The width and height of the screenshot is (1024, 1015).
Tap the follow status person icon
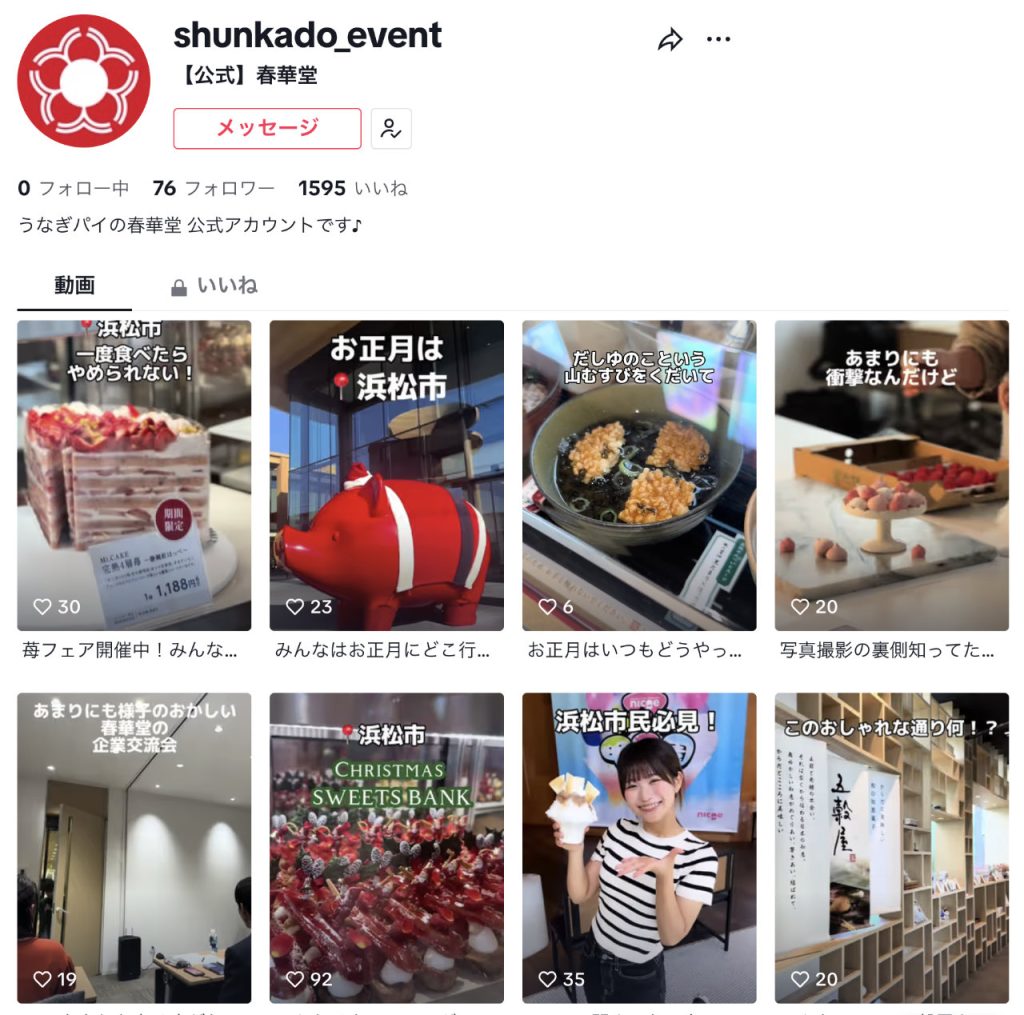click(x=391, y=128)
